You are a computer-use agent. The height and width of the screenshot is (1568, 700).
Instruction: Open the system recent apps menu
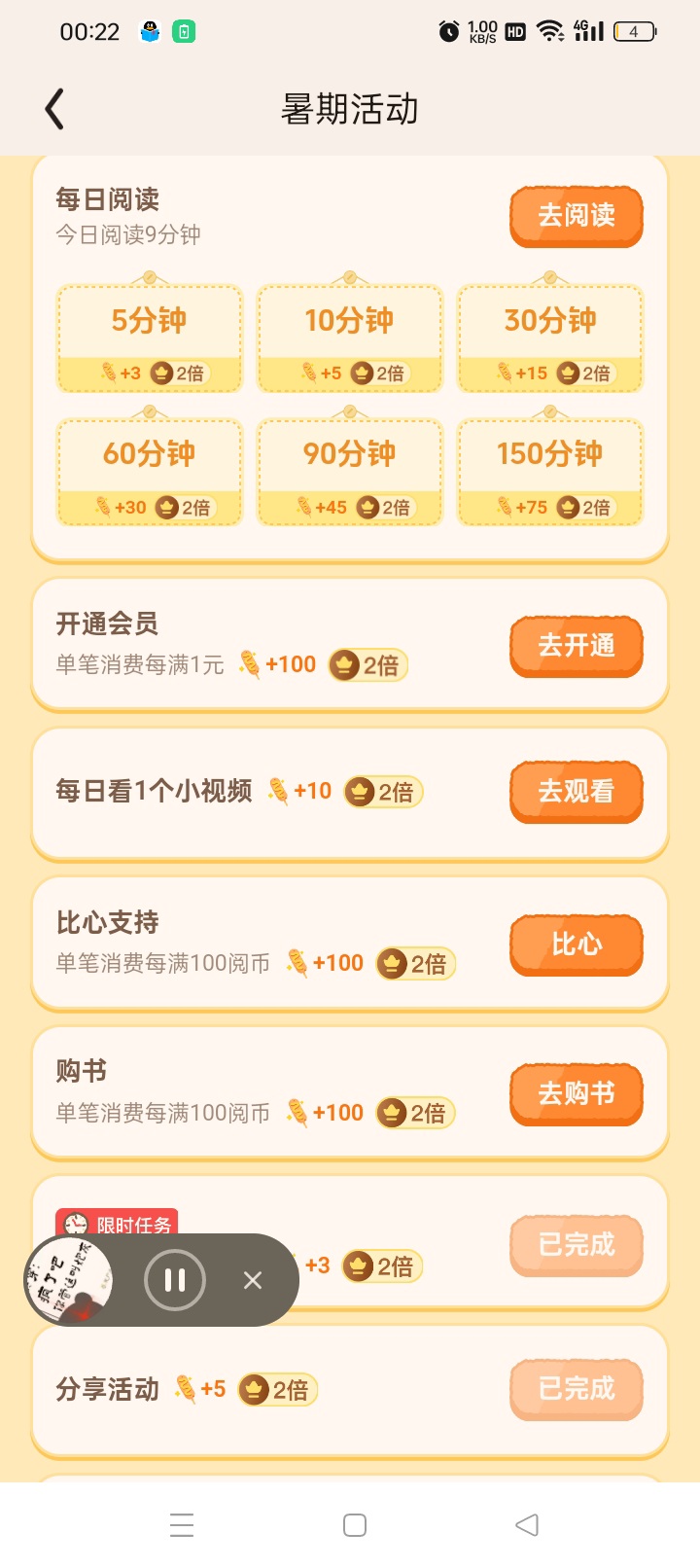(182, 1525)
